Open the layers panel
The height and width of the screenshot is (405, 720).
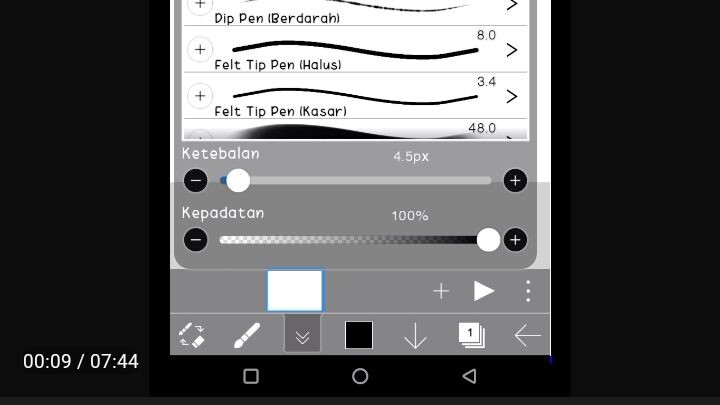(x=471, y=336)
